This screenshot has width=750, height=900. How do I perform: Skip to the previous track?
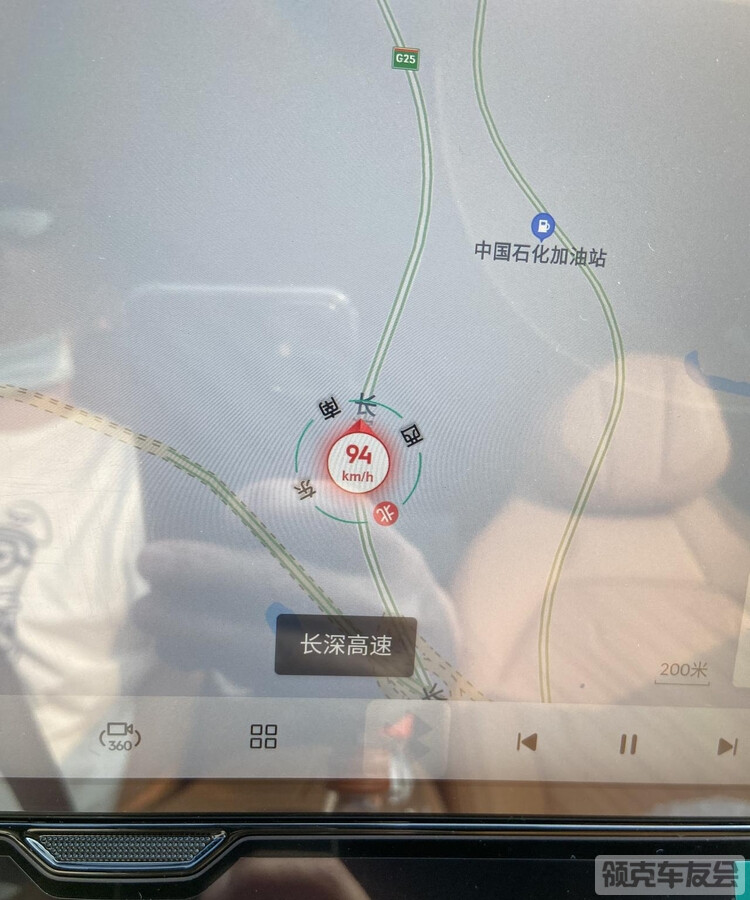tap(527, 743)
